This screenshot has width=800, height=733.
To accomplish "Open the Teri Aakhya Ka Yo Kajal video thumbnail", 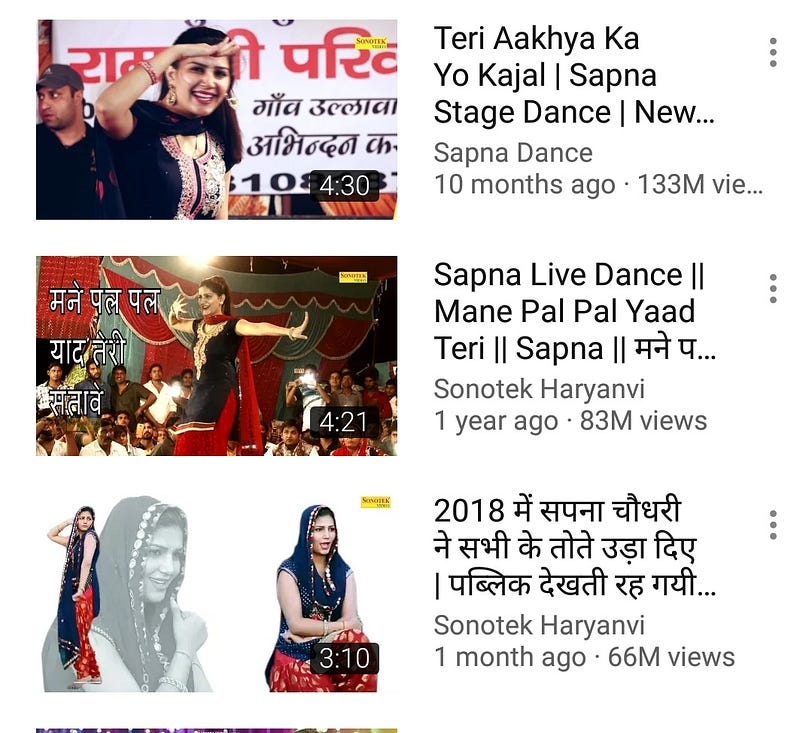I will [x=216, y=119].
